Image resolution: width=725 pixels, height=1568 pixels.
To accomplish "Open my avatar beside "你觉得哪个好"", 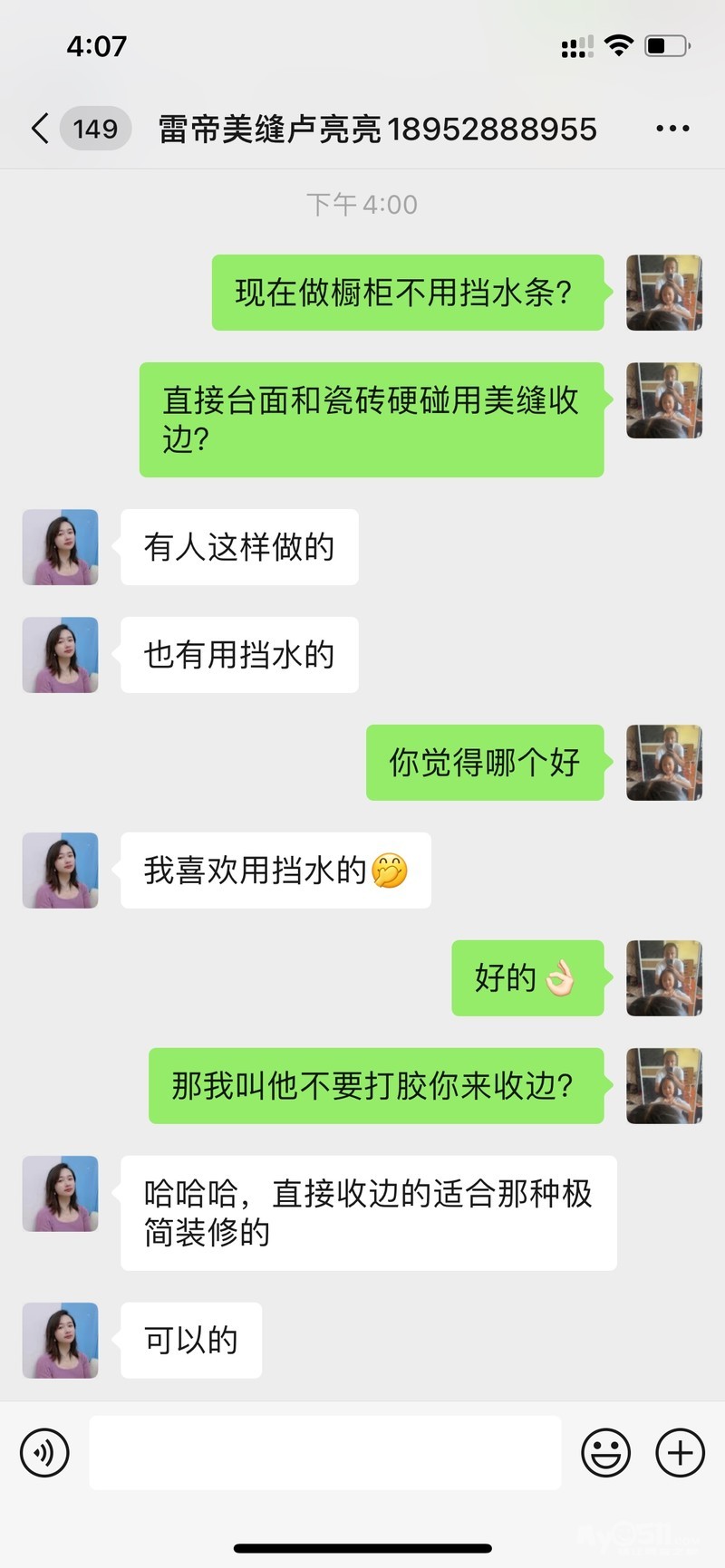I will coord(664,763).
